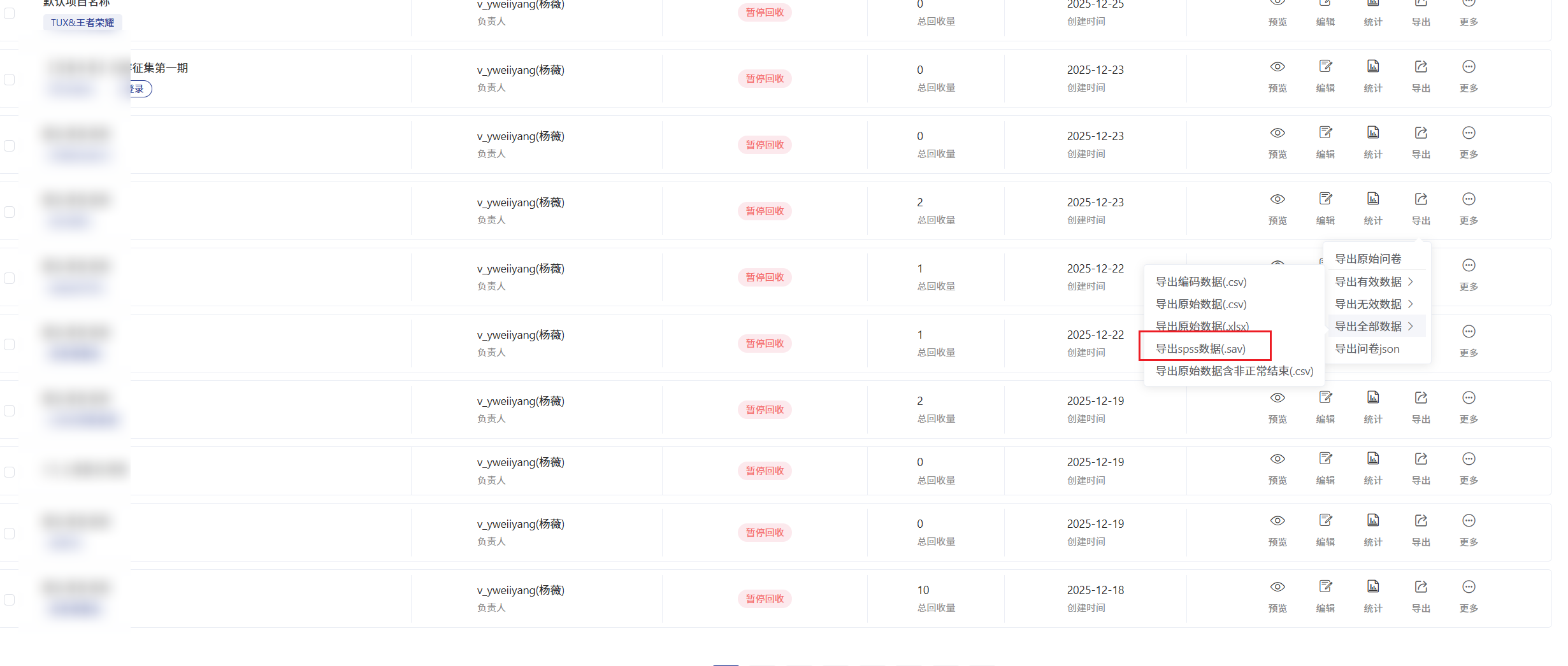Click 导出原始数据(.csv) in the submenu
The image size is (1568, 666).
1201,304
